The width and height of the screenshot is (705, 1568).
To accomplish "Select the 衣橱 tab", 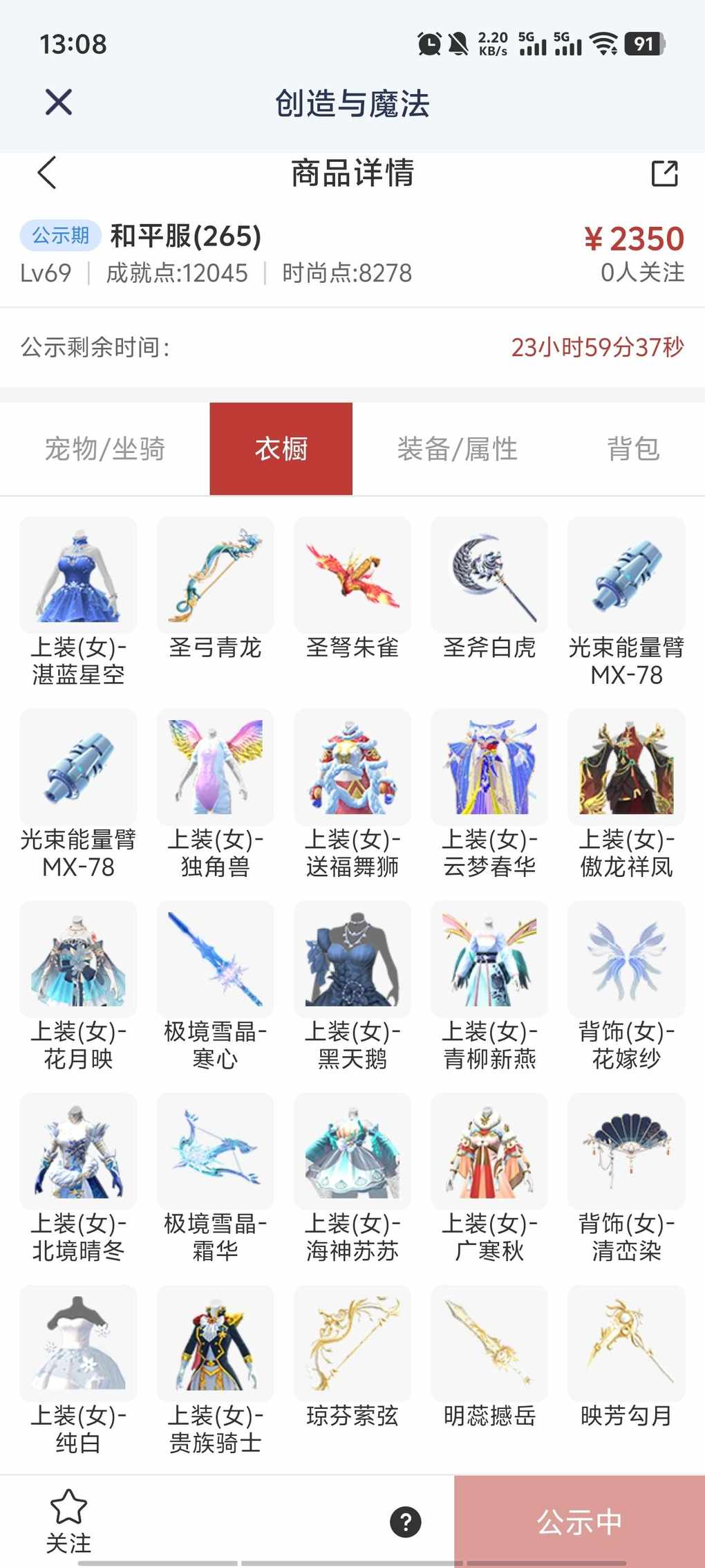I will point(281,449).
